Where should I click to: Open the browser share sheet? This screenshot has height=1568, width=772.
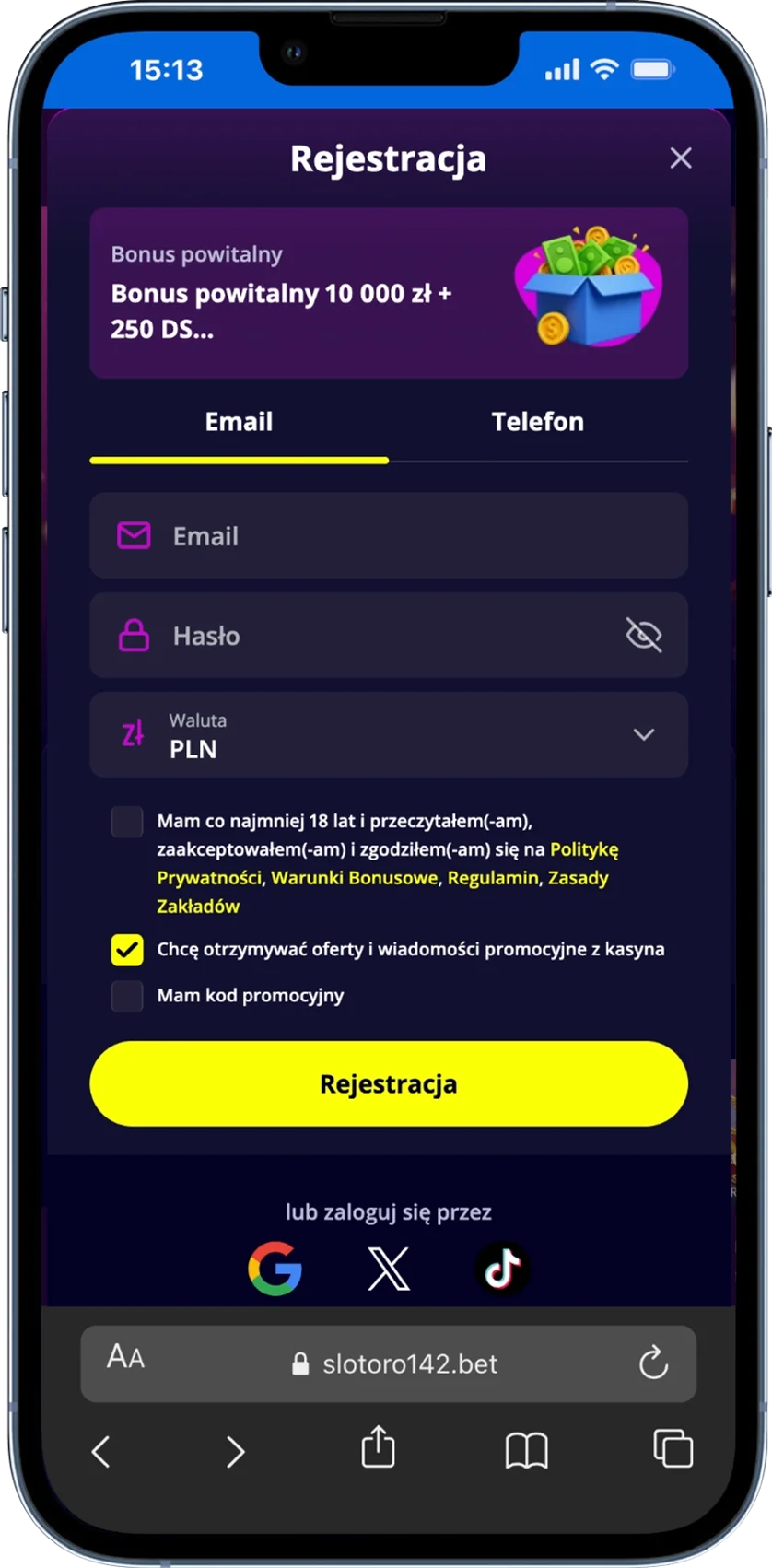(x=378, y=1448)
